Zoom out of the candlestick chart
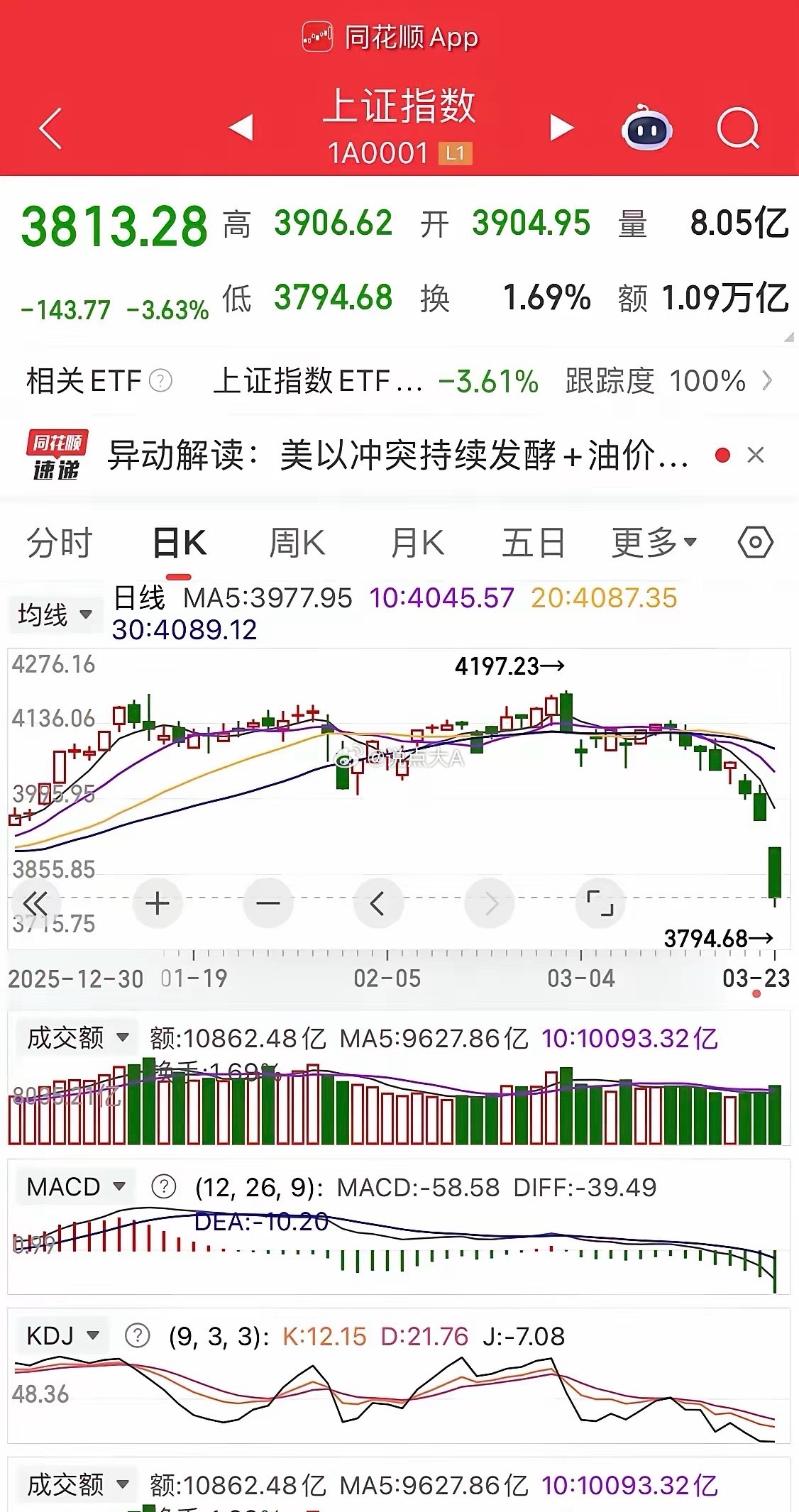This screenshot has height=1512, width=799. tap(268, 903)
